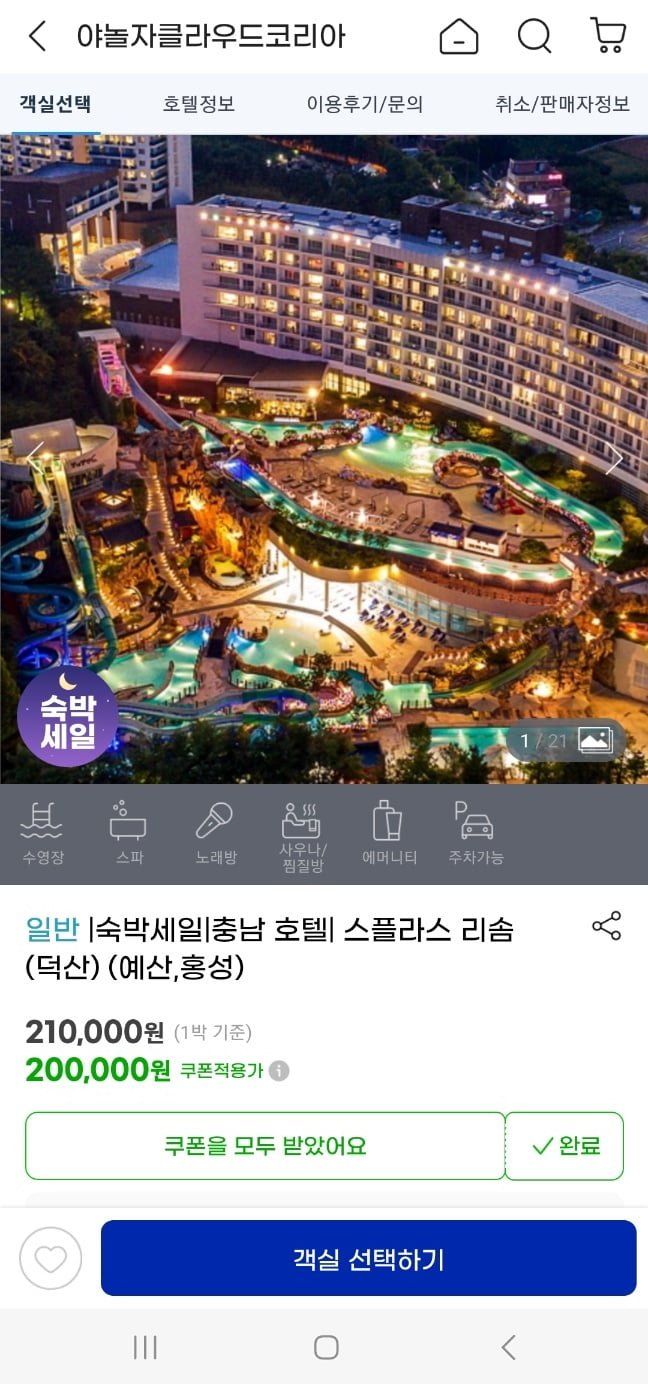Open the home icon in the app bar
The height and width of the screenshot is (1384, 648).
(x=459, y=37)
